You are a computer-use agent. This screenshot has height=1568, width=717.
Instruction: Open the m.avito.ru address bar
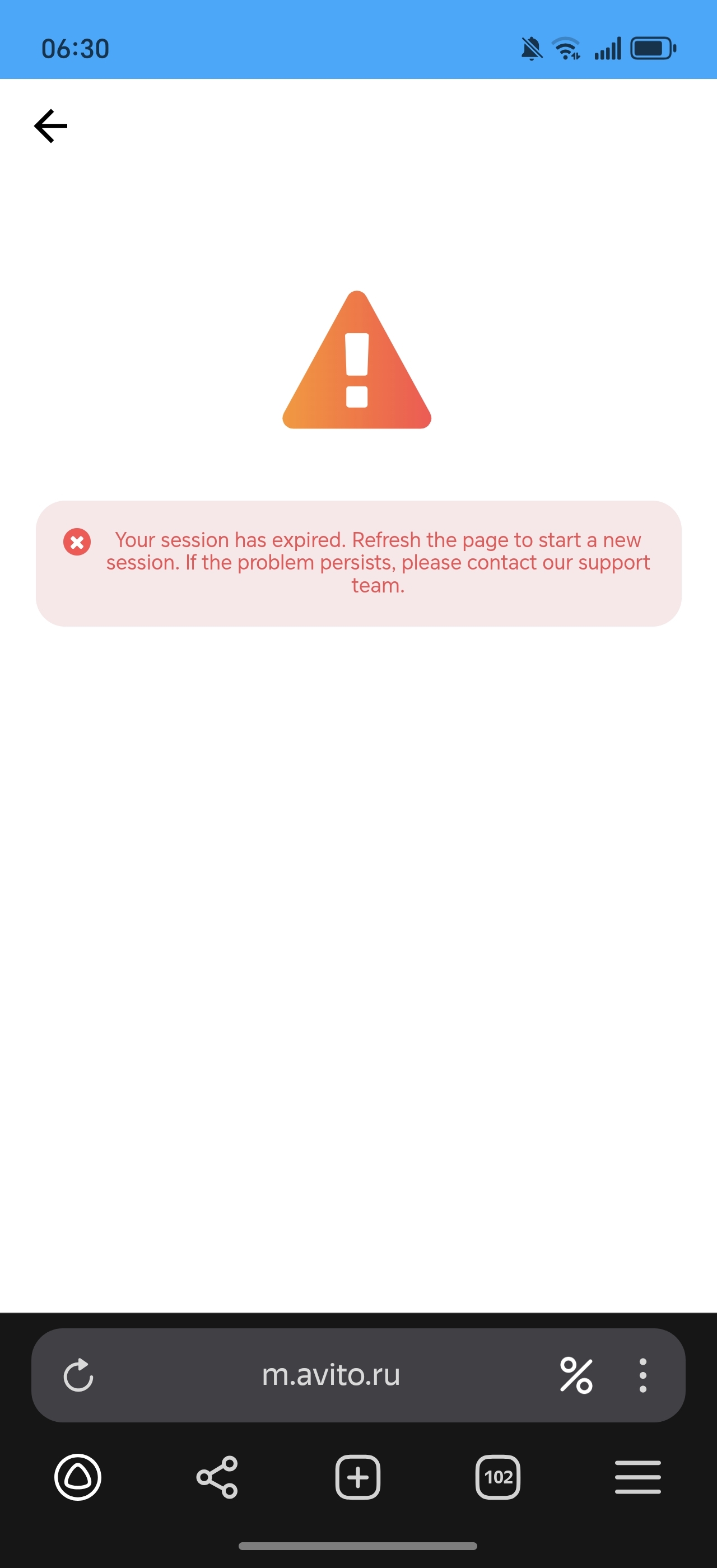[330, 1375]
